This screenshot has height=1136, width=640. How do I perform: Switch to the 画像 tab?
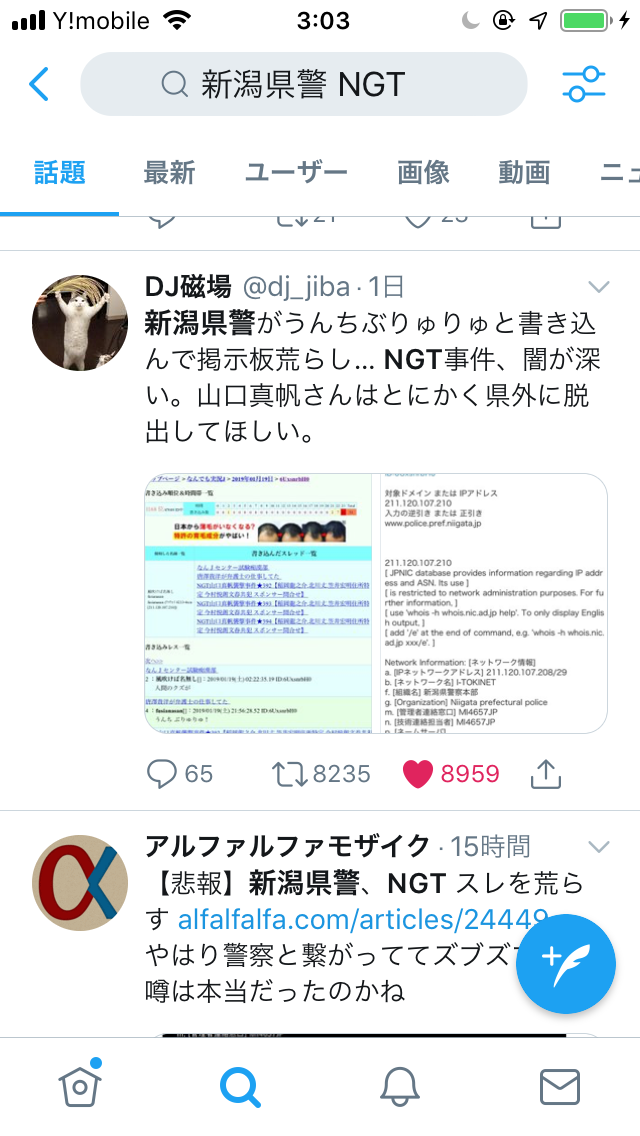tap(423, 172)
